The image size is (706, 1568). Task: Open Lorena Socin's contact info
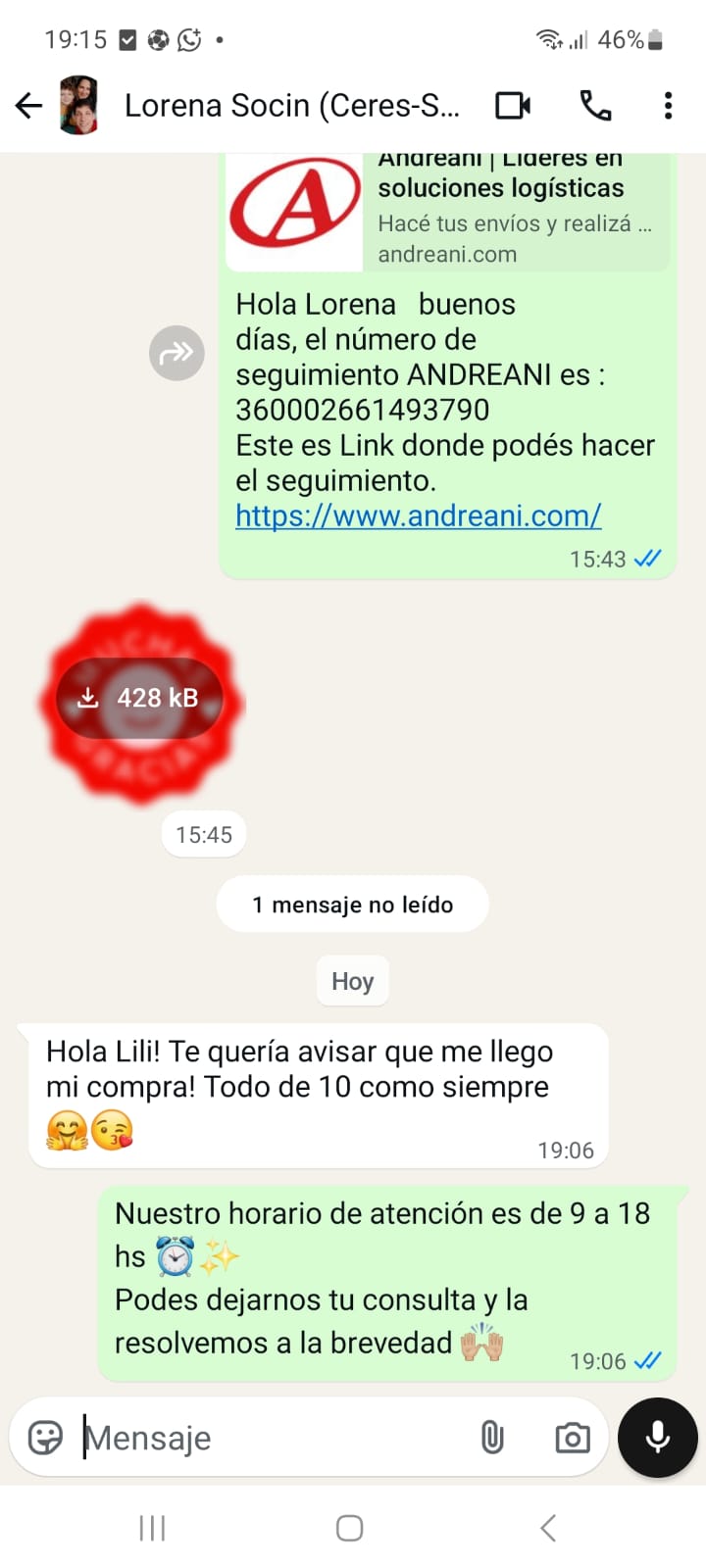tap(291, 105)
